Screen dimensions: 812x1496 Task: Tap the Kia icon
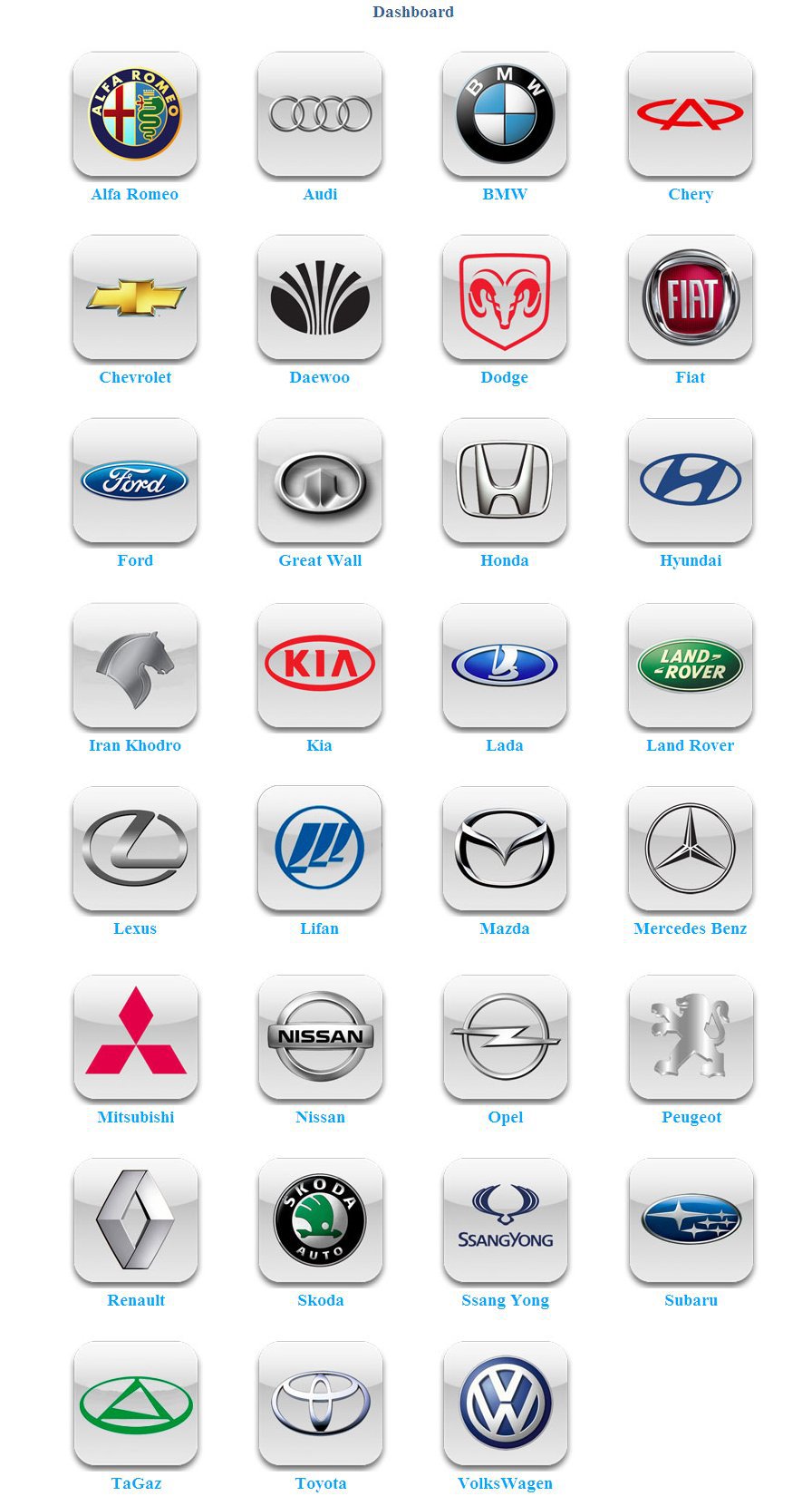(320, 665)
